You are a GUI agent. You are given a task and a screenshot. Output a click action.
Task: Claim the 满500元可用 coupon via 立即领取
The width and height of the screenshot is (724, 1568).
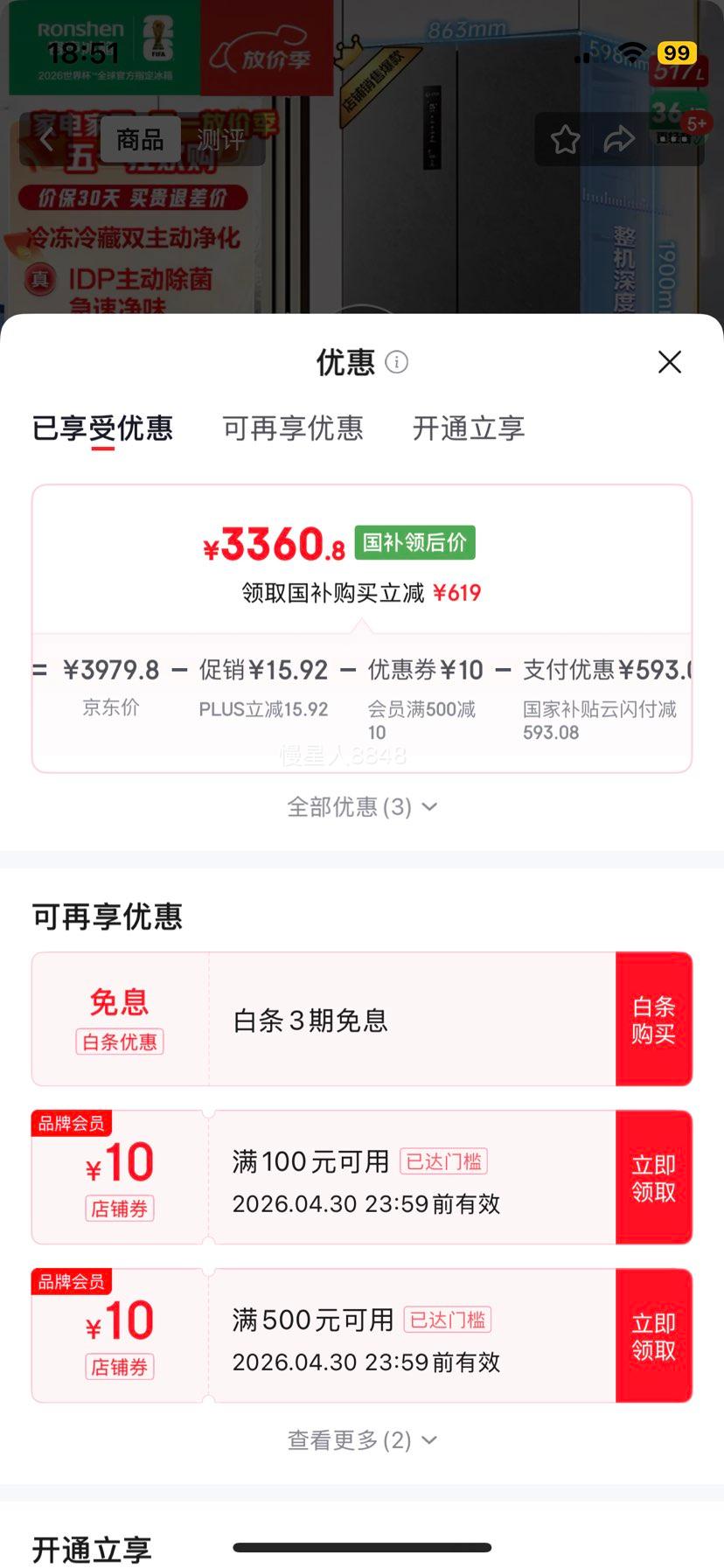click(x=653, y=1335)
